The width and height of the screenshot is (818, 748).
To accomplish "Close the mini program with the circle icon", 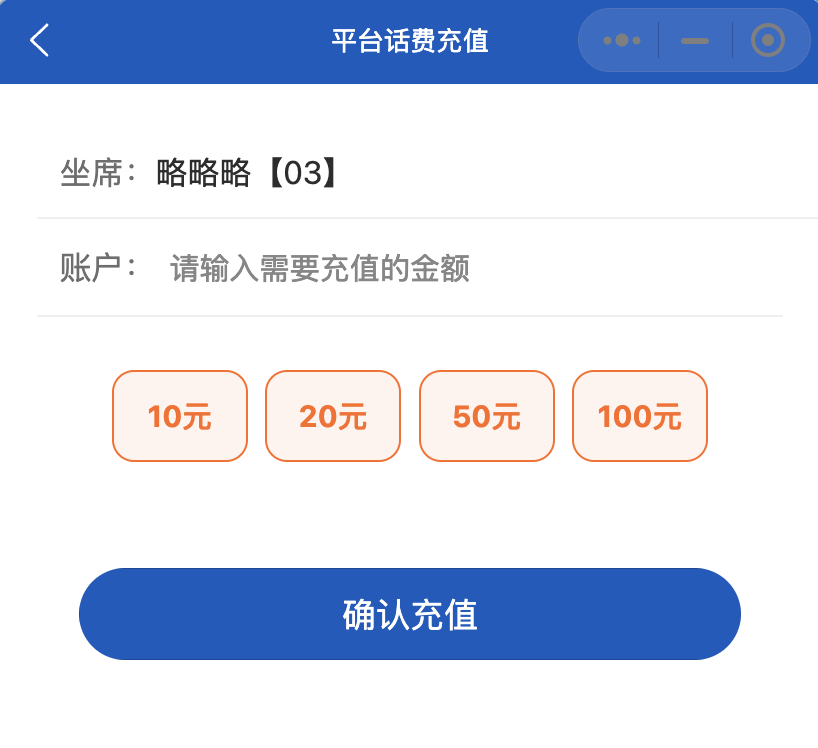I will pyautogui.click(x=767, y=41).
